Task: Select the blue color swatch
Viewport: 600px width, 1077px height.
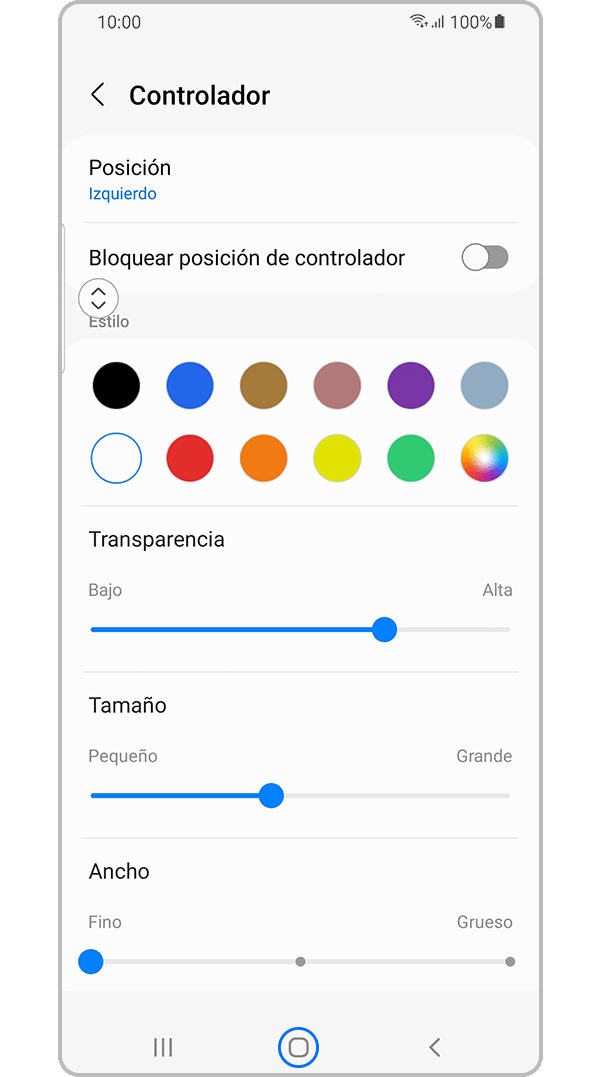Action: [x=190, y=386]
